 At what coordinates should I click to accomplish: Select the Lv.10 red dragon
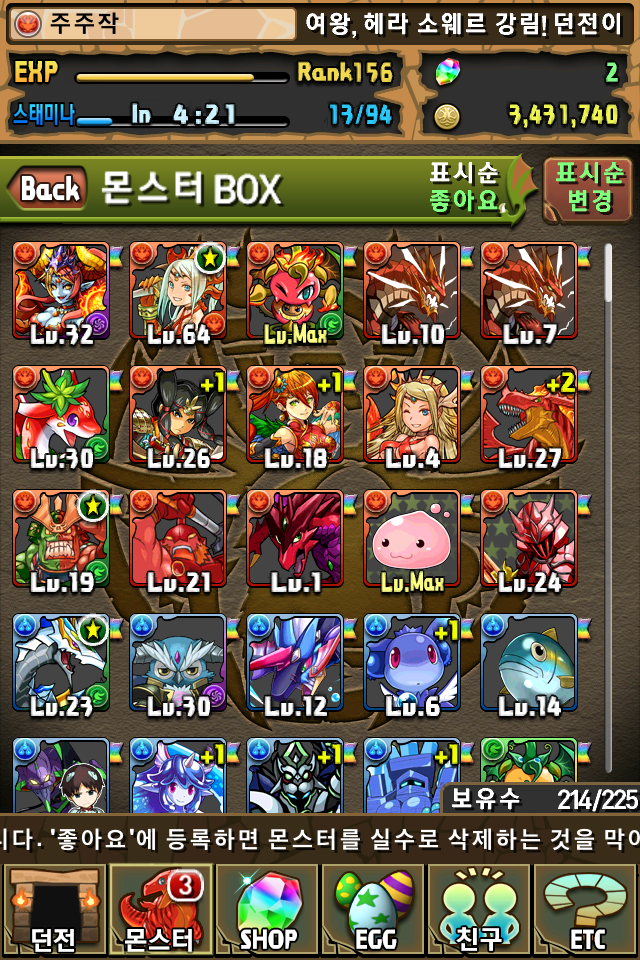tap(412, 291)
